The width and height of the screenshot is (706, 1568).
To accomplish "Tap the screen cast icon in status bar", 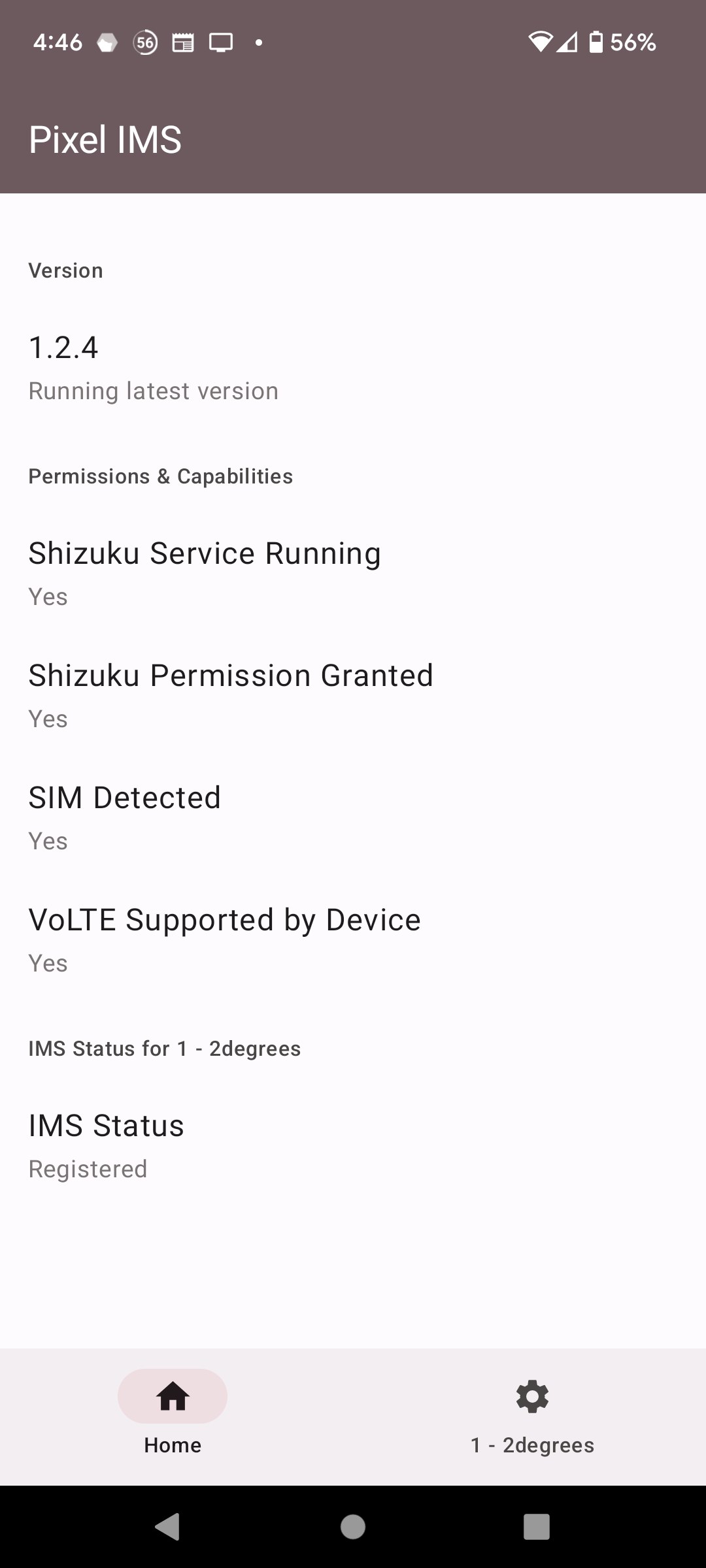I will coord(222,42).
